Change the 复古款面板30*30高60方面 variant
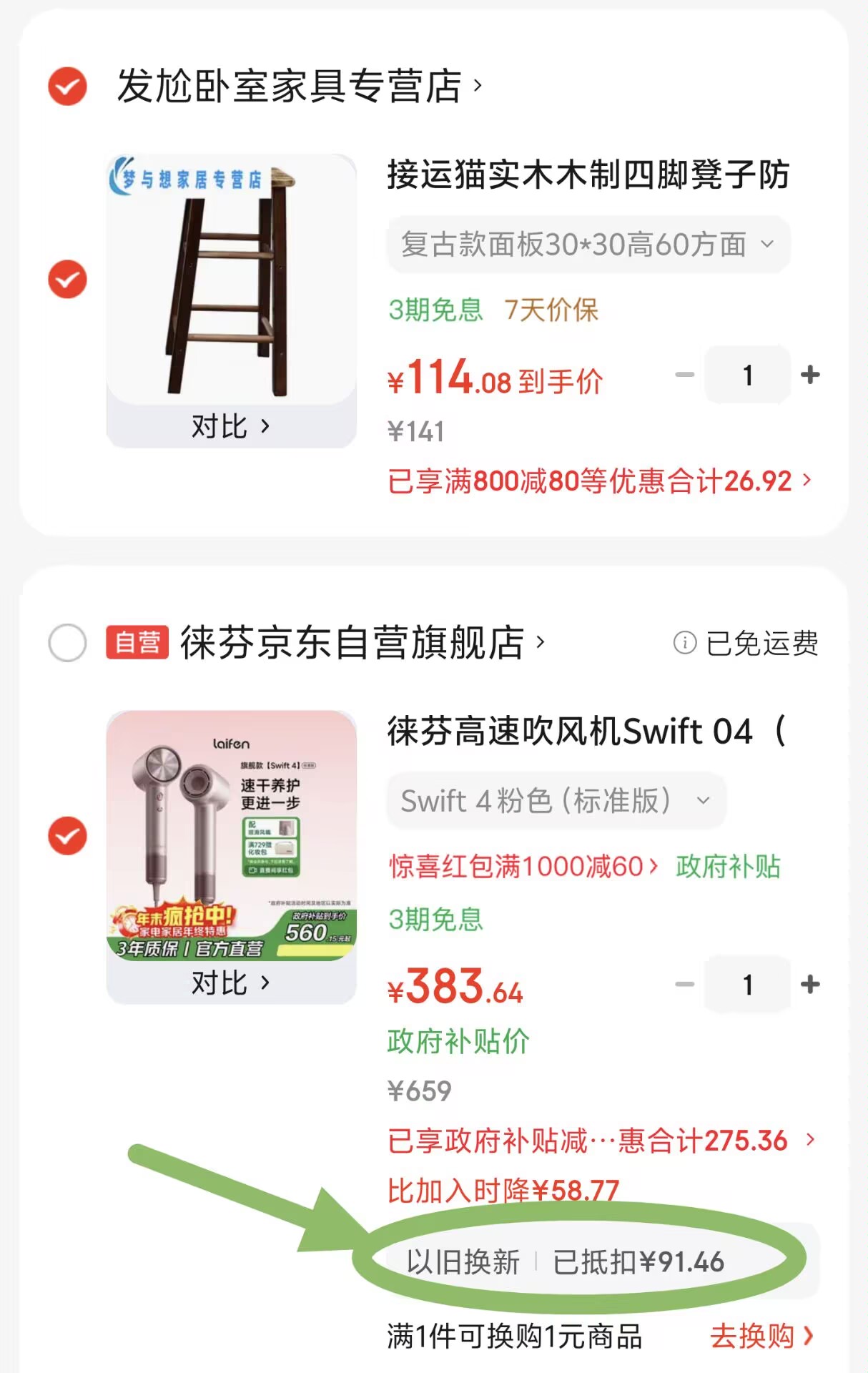The image size is (868, 1373). coord(588,245)
